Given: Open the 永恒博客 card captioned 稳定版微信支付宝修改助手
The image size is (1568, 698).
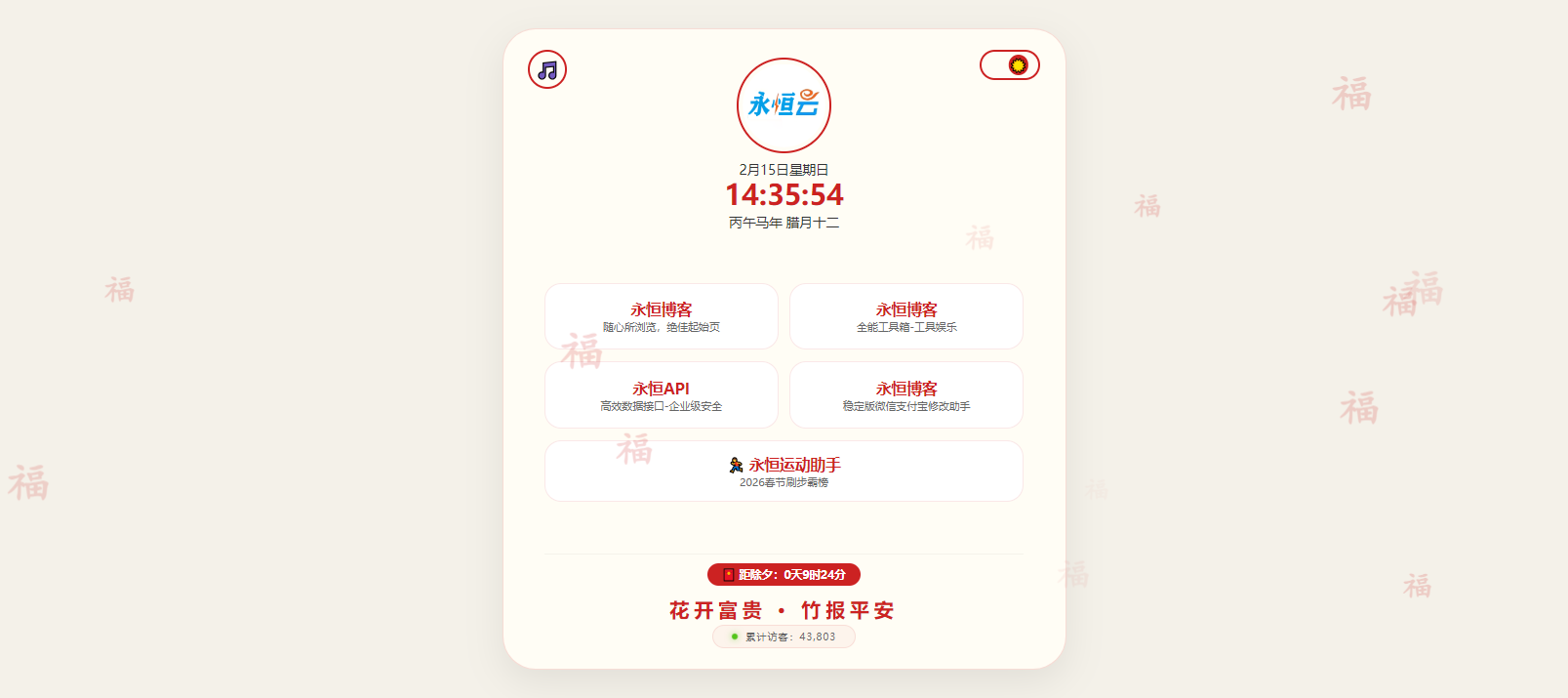Looking at the screenshot, I should (x=906, y=395).
